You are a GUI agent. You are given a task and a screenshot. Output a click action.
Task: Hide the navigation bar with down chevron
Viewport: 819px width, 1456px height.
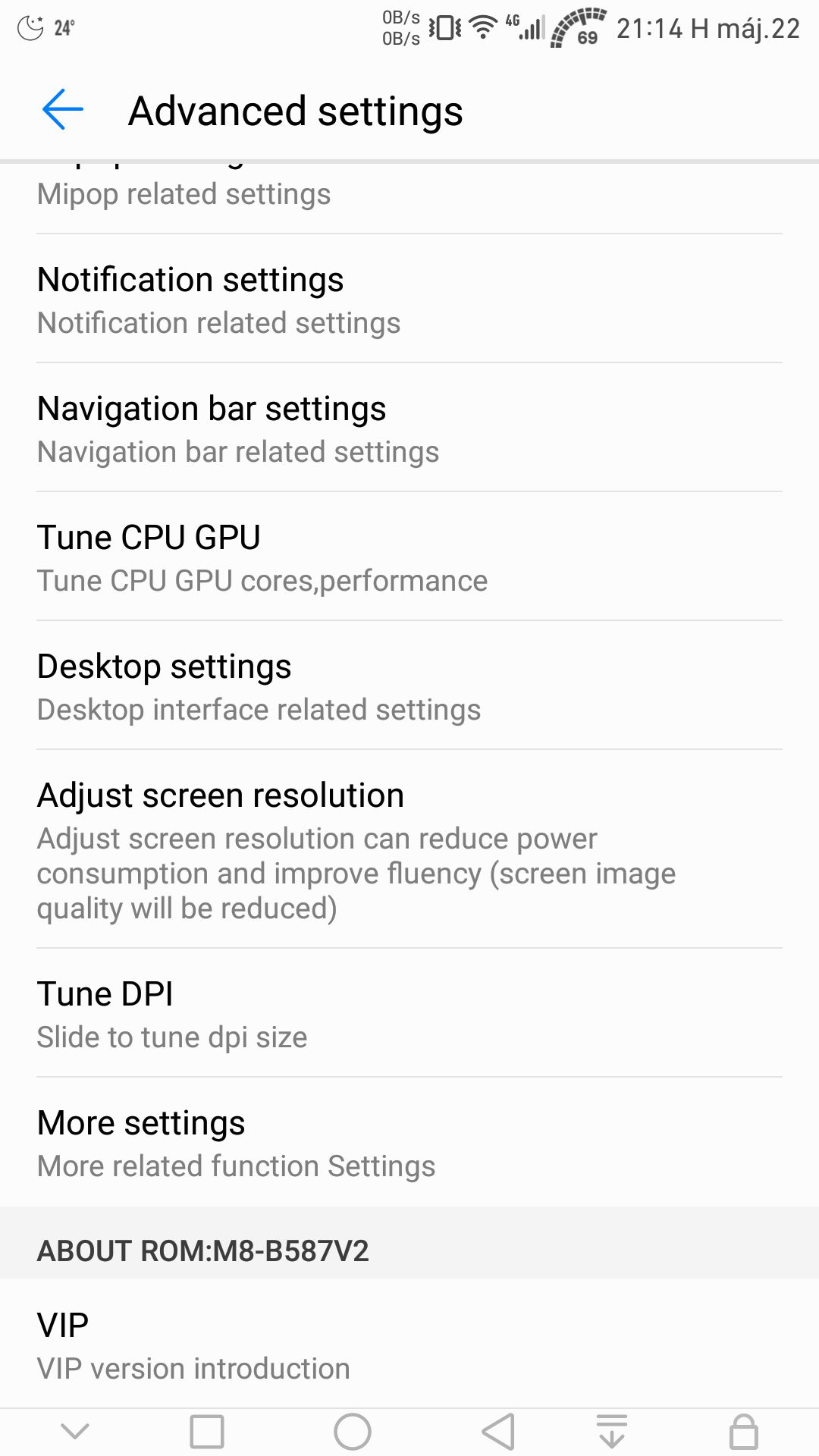click(x=75, y=1431)
